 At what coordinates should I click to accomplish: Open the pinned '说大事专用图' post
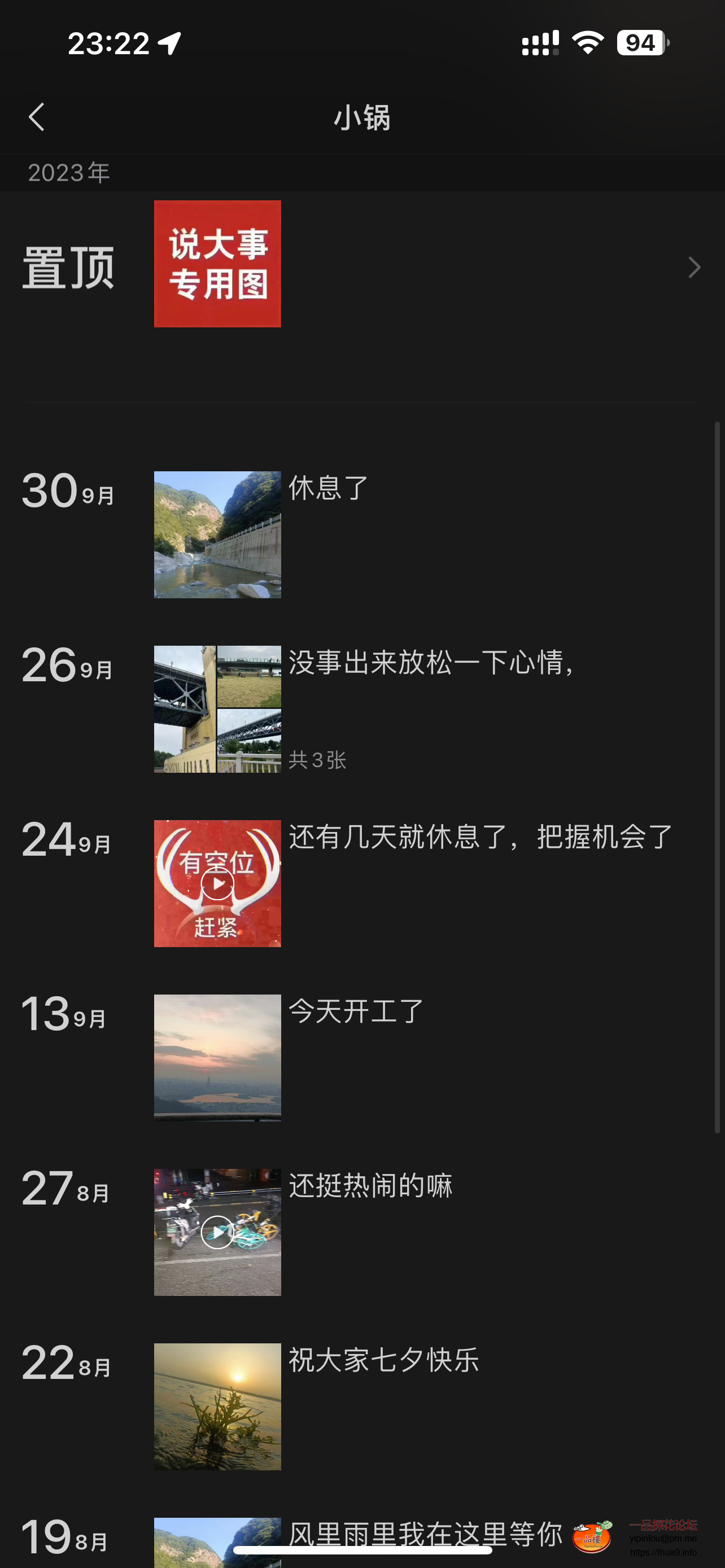(217, 265)
